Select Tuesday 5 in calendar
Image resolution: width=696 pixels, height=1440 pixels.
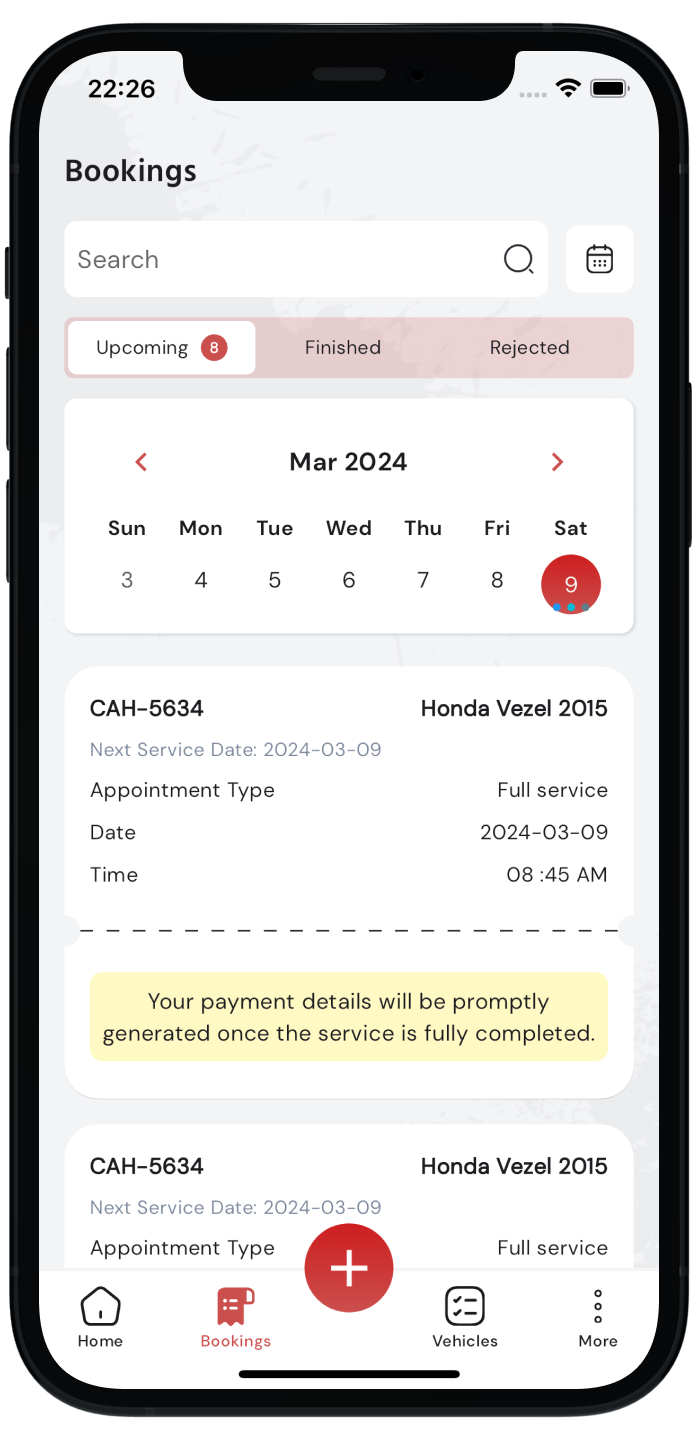coord(275,580)
